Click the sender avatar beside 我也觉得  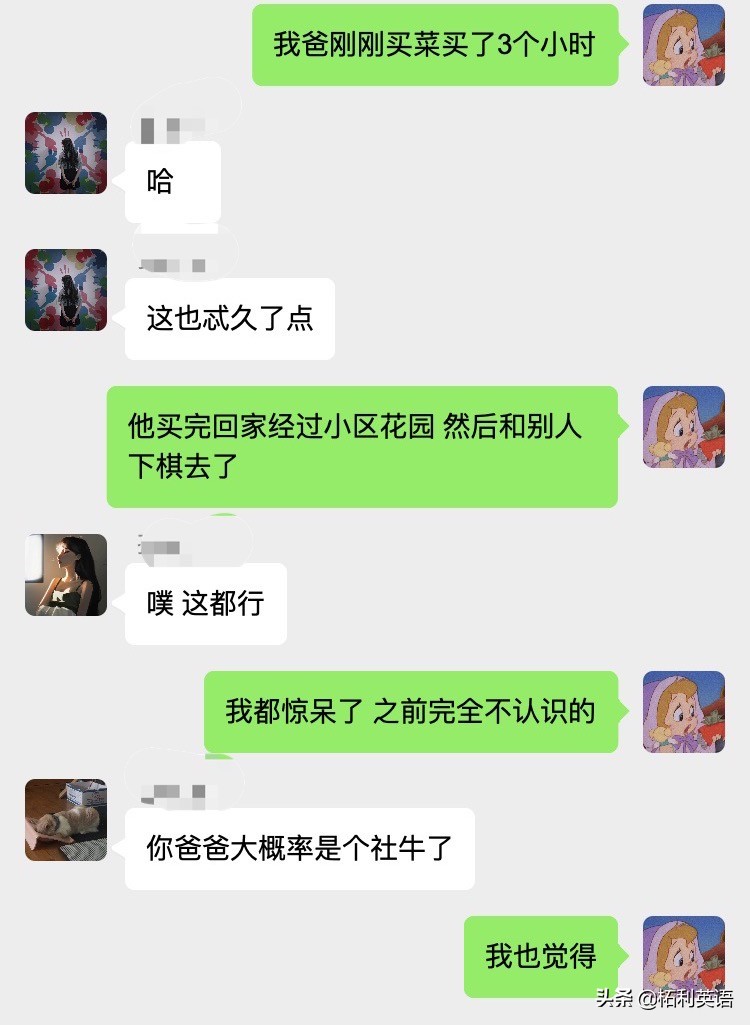coord(683,955)
